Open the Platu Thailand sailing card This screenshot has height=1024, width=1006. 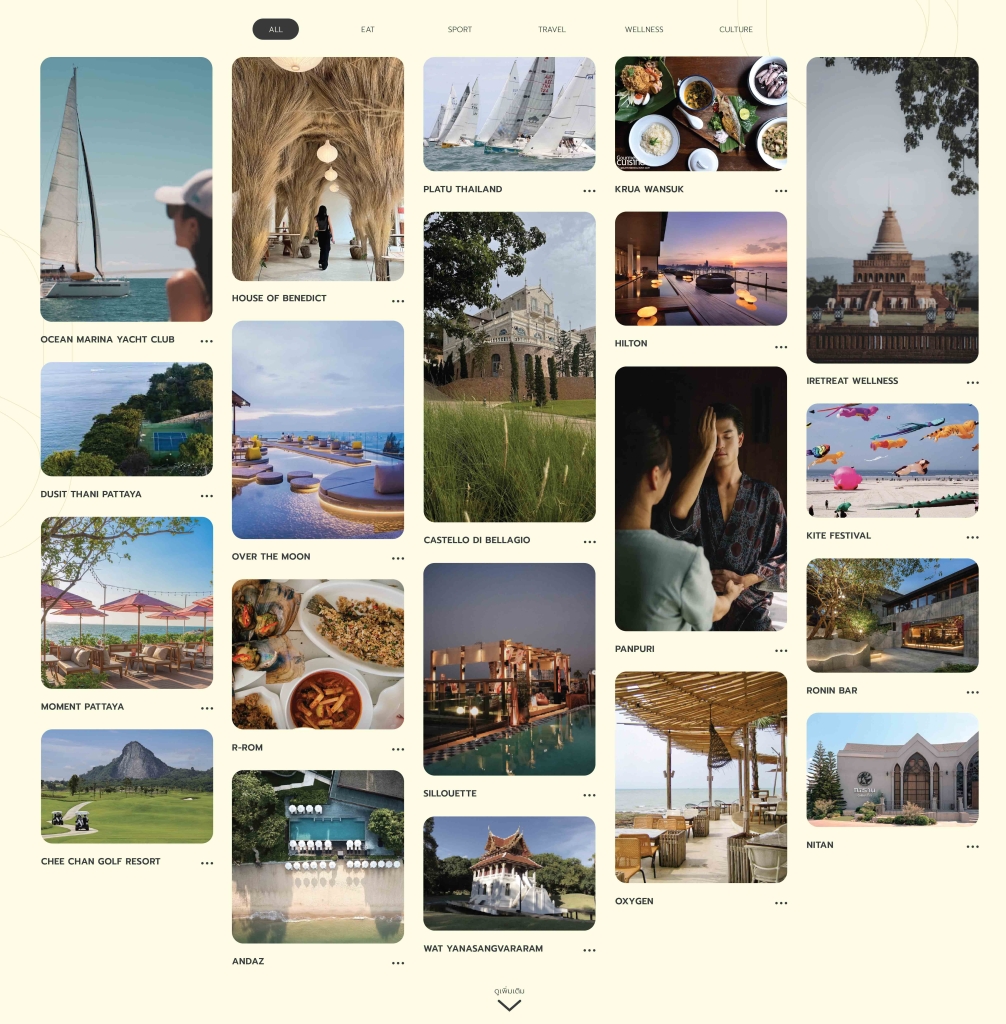tap(509, 114)
